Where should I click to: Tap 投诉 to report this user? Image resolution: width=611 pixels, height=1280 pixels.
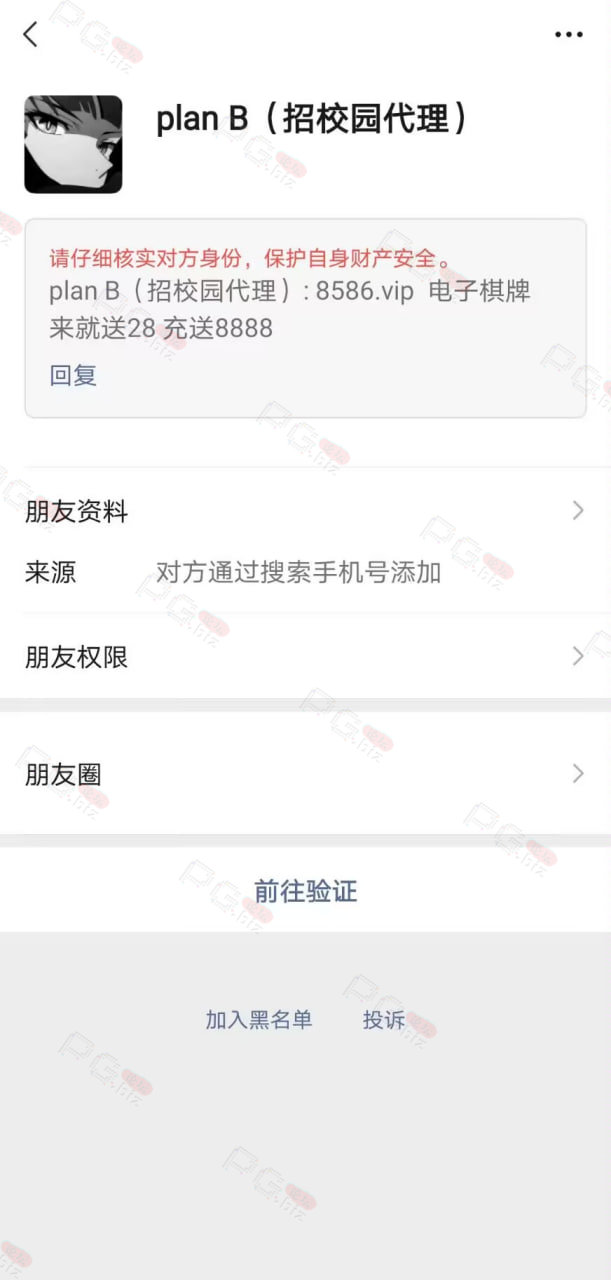pos(384,1020)
